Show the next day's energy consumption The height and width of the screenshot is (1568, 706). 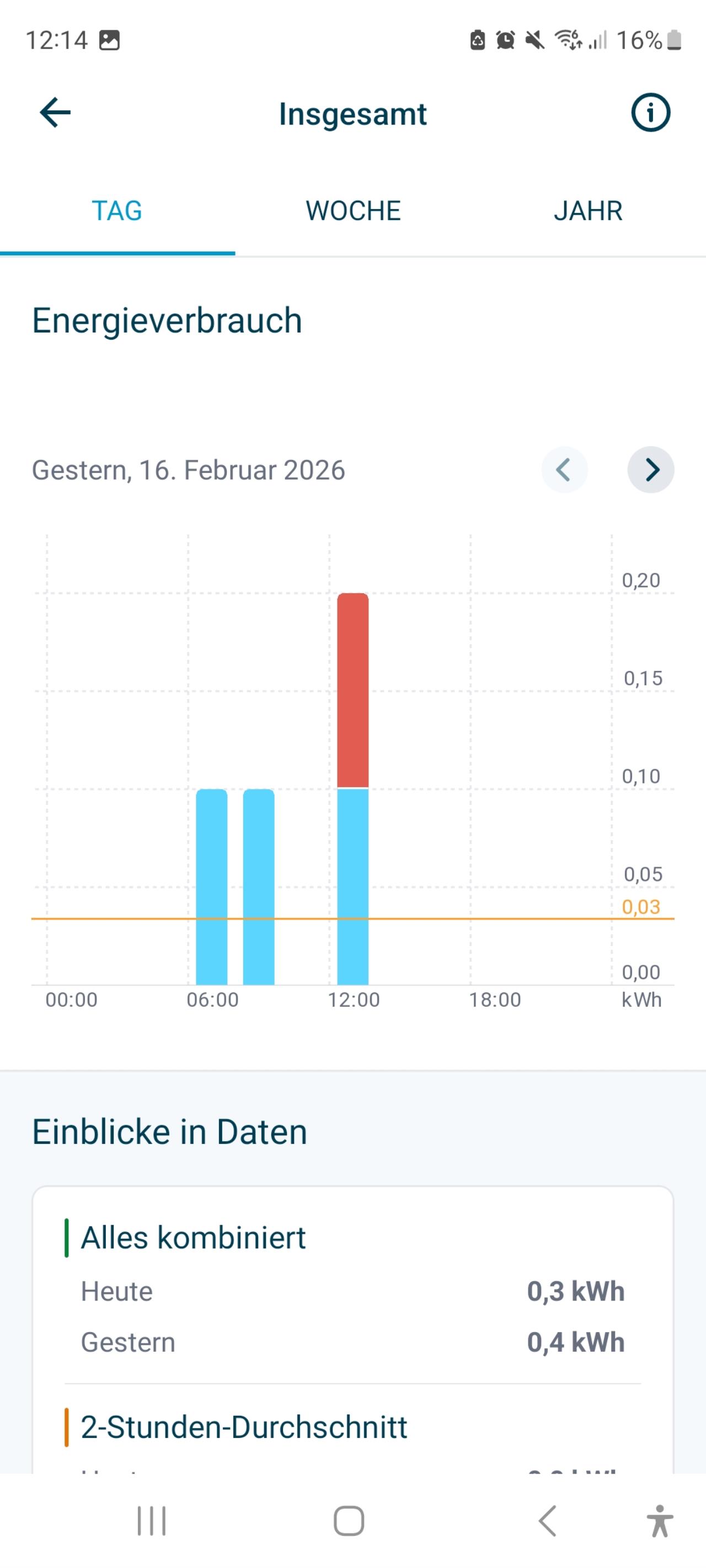[650, 470]
